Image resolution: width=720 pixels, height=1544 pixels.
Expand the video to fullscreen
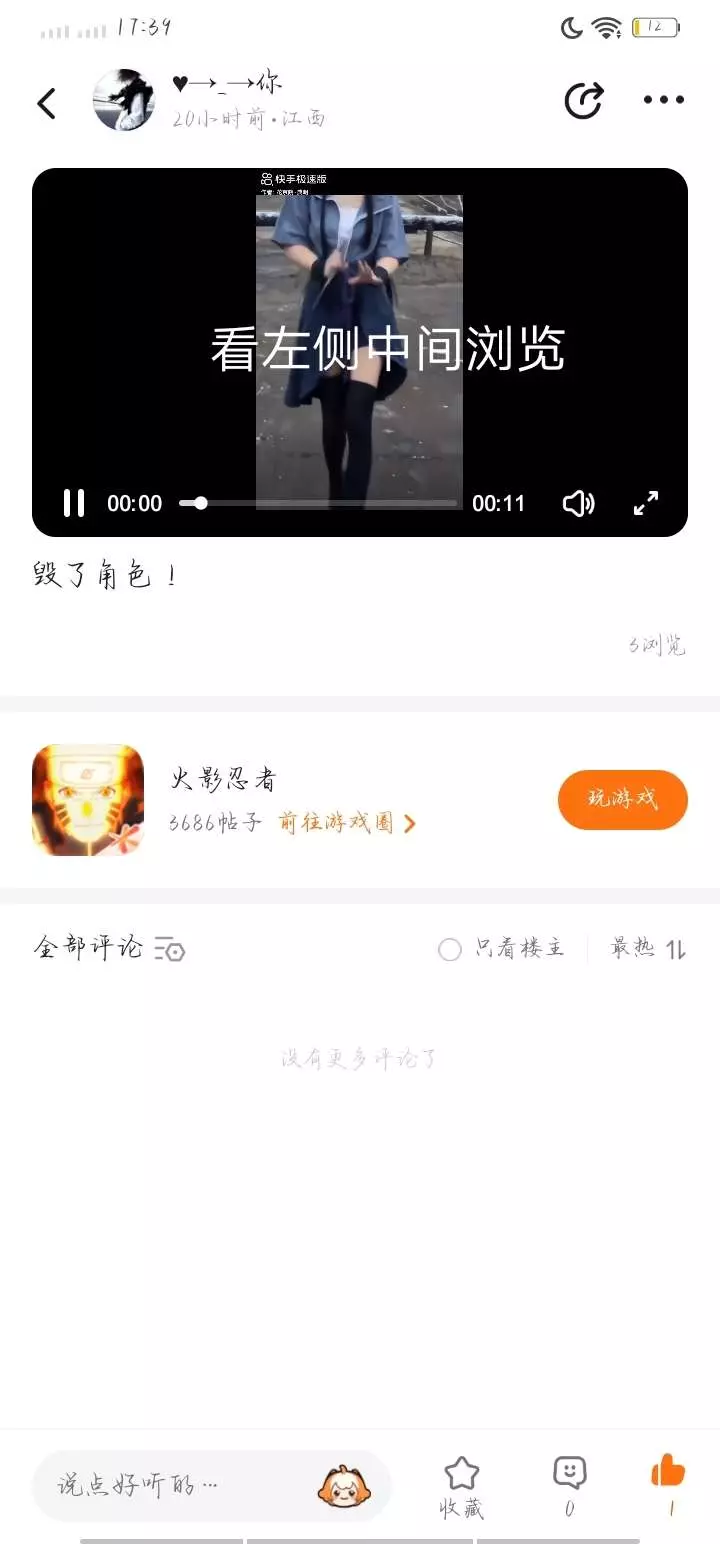click(x=647, y=503)
